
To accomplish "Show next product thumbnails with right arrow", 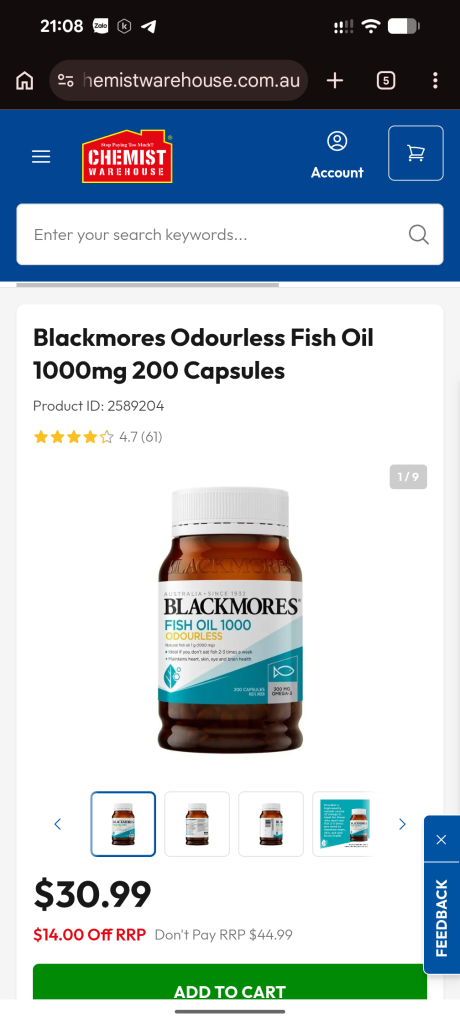I will pos(402,824).
